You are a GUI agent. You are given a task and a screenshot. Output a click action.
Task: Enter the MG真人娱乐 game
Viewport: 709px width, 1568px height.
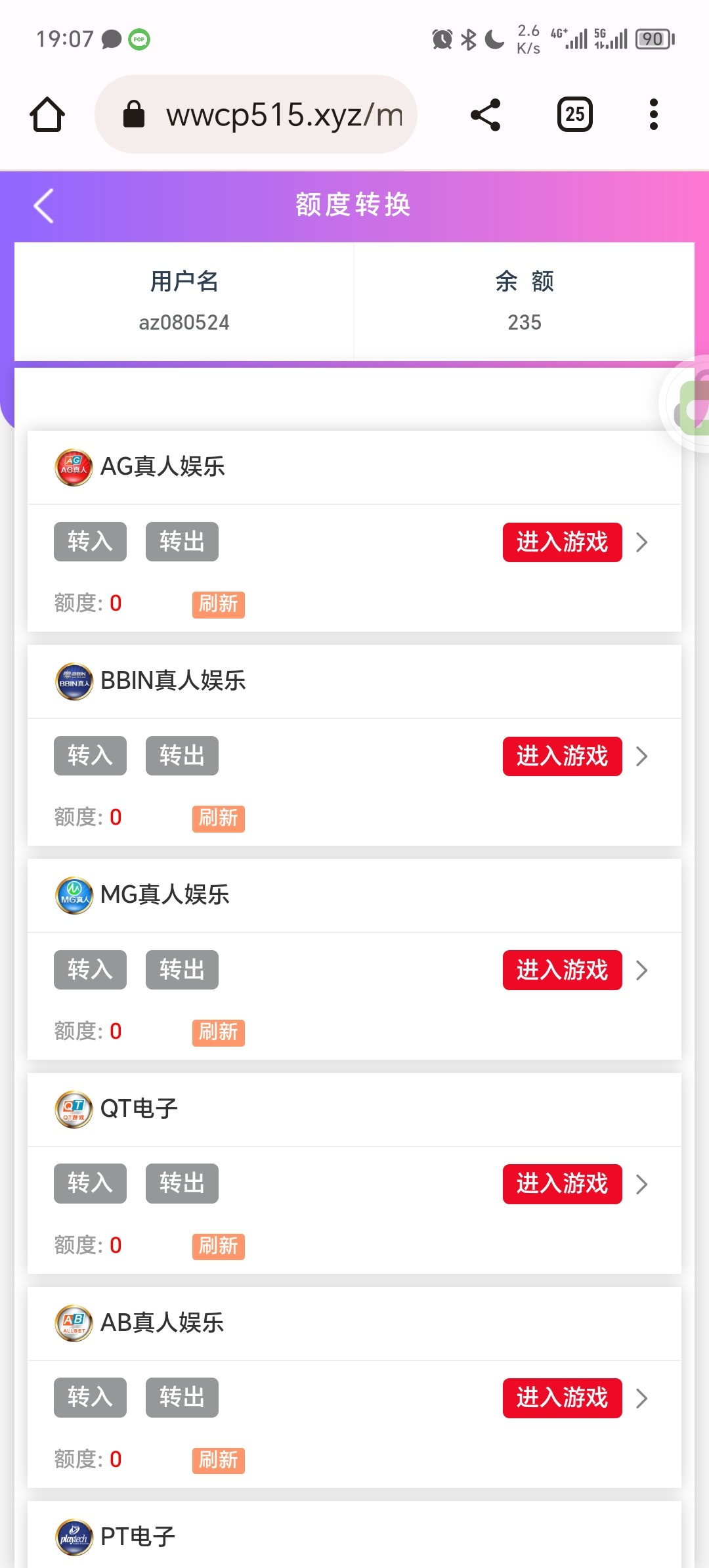(562, 970)
